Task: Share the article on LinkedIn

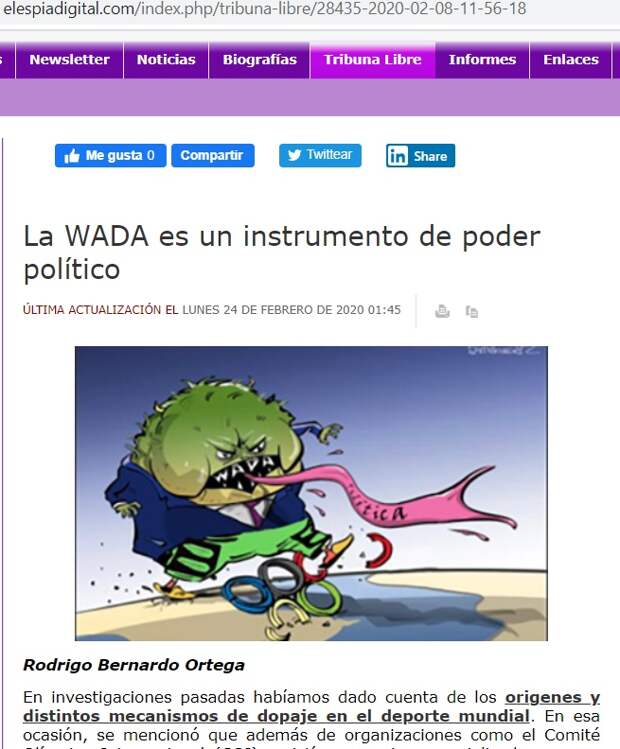Action: (x=420, y=156)
